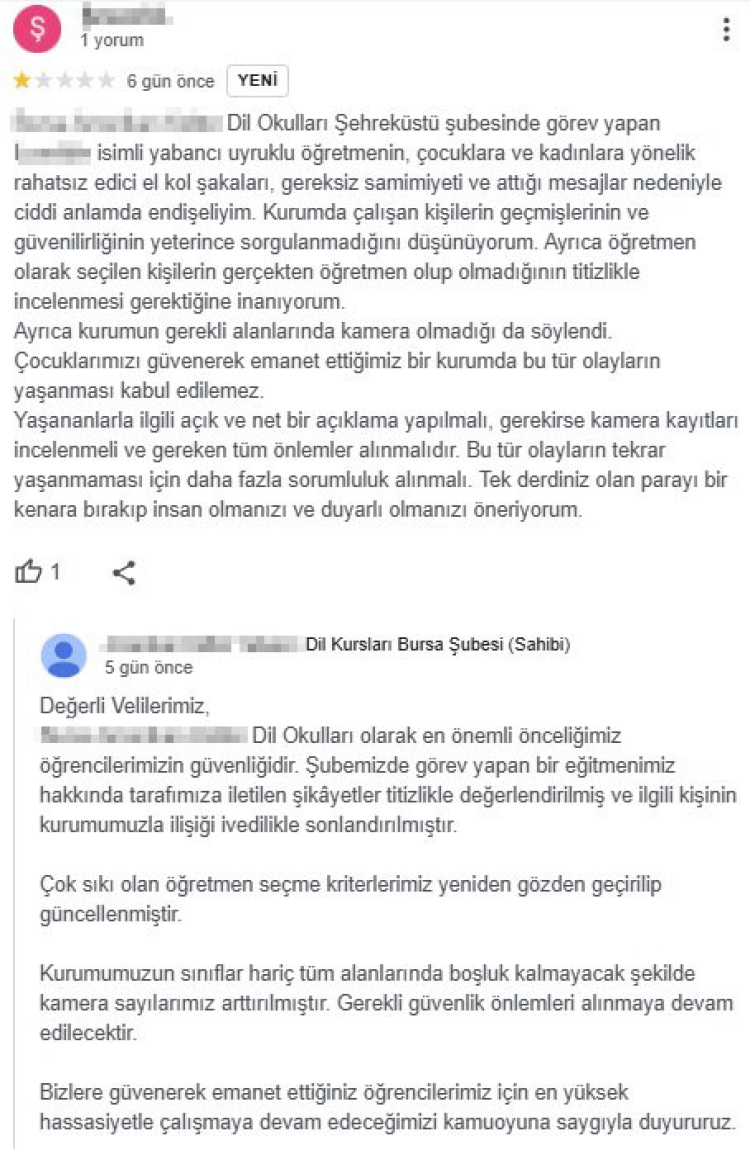Image resolution: width=750 pixels, height=1164 pixels.
Task: Like the one-star review with thumbs up
Action: (28, 572)
